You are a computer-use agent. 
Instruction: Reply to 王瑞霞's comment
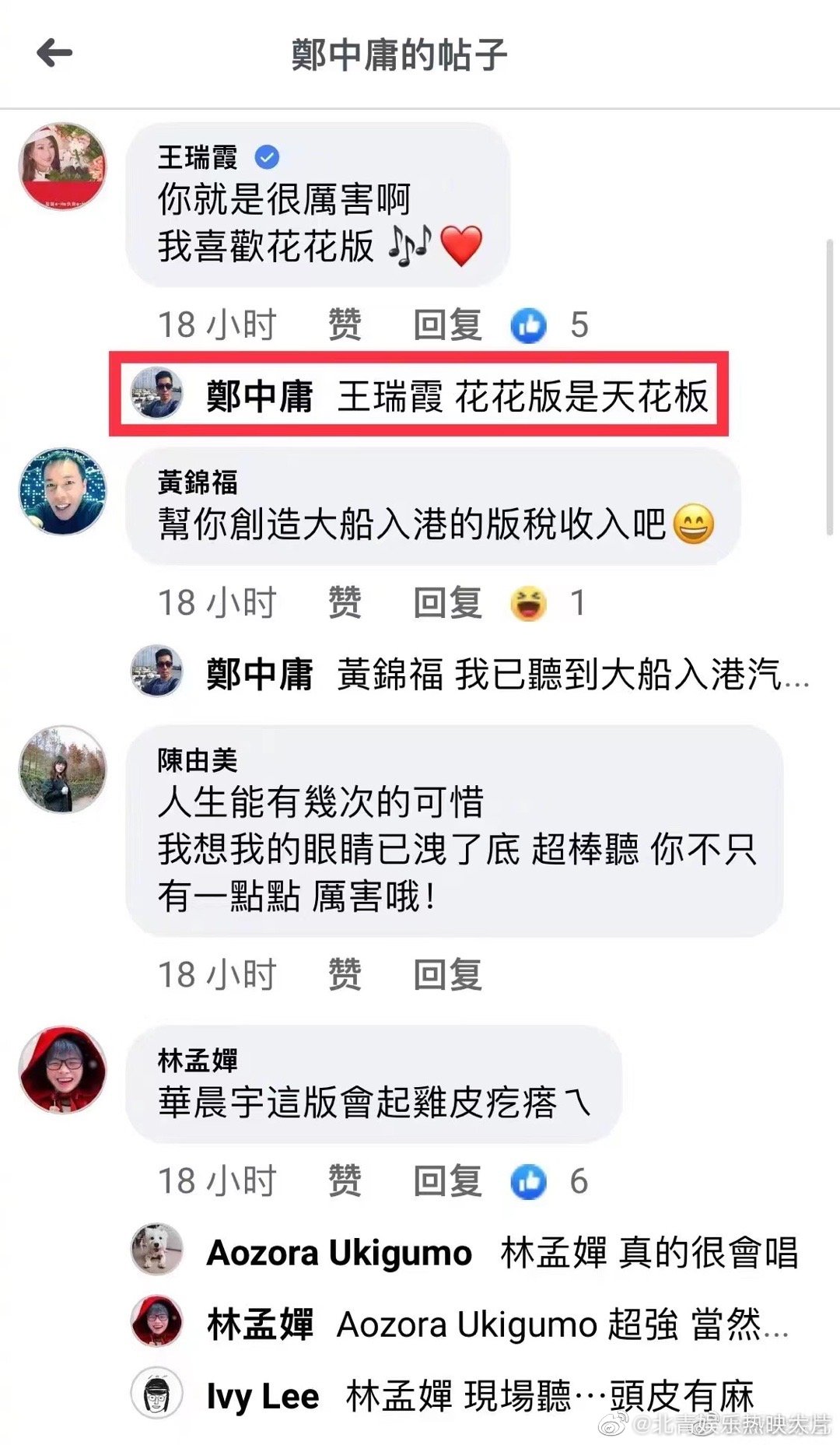[x=447, y=324]
